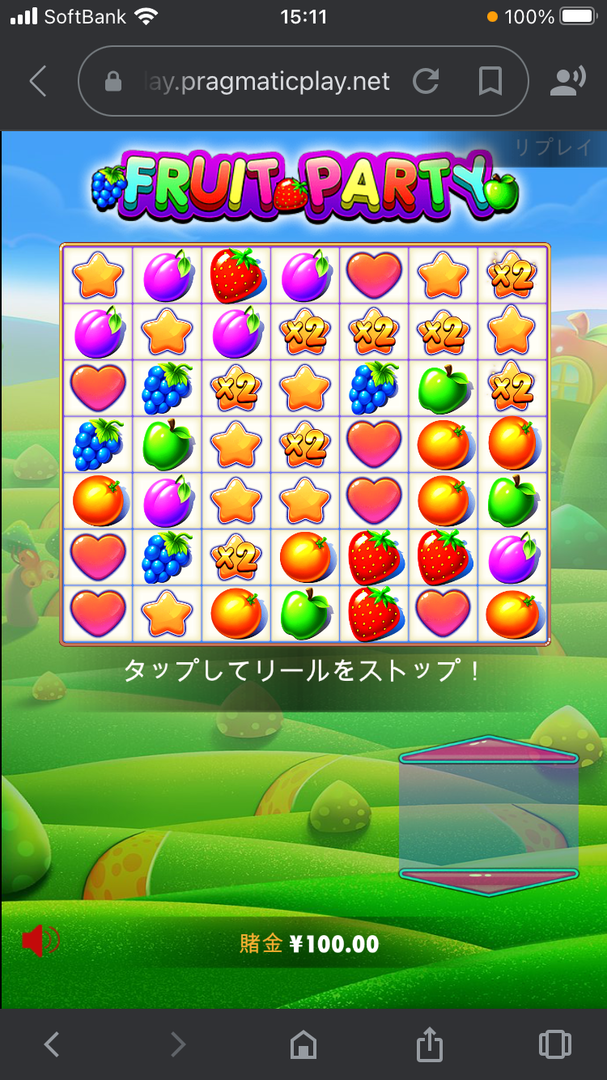Mute the game sound
Viewport: 607px width, 1080px height.
pos(40,940)
